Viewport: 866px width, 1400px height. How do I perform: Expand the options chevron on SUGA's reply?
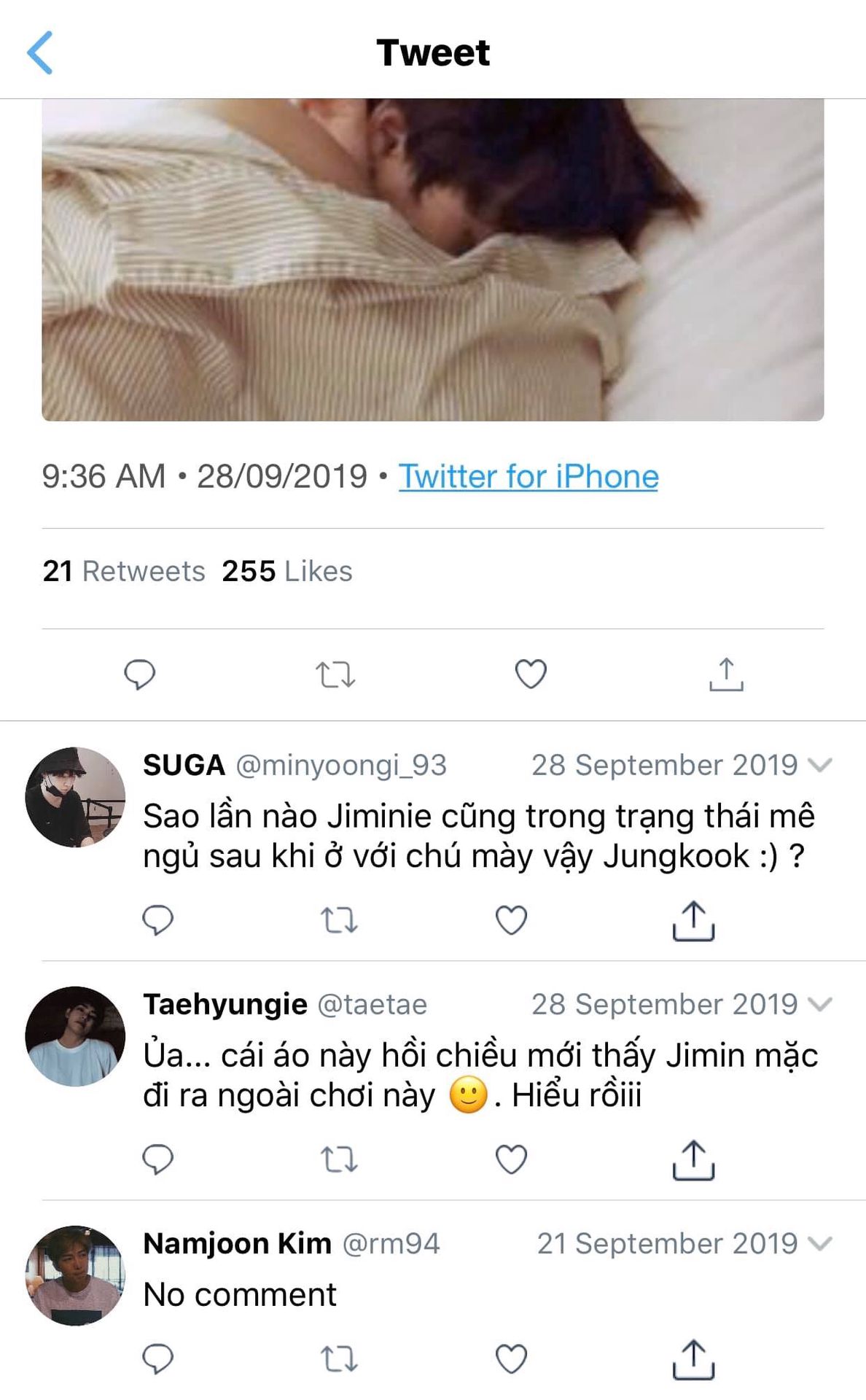click(x=820, y=765)
